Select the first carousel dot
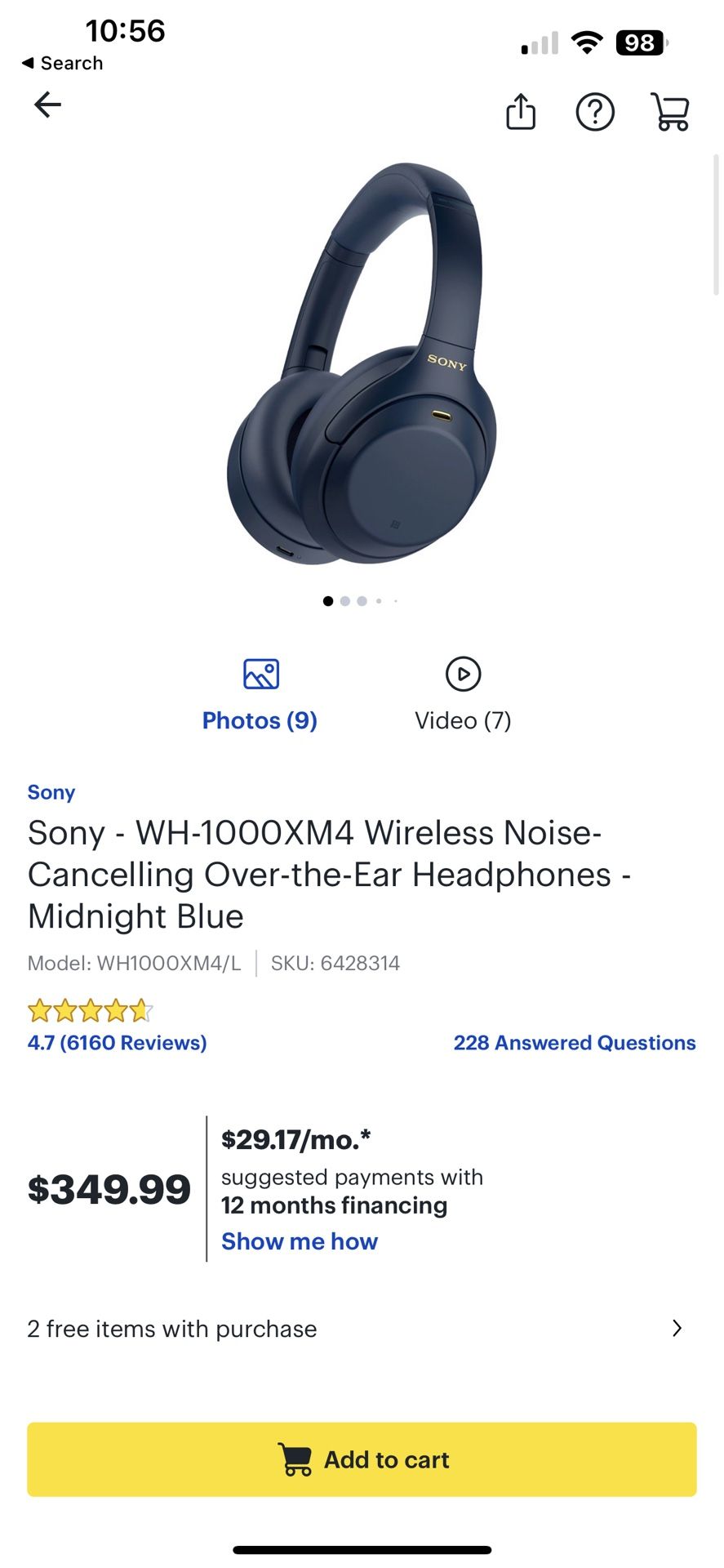This screenshot has height=1568, width=724. click(x=327, y=601)
